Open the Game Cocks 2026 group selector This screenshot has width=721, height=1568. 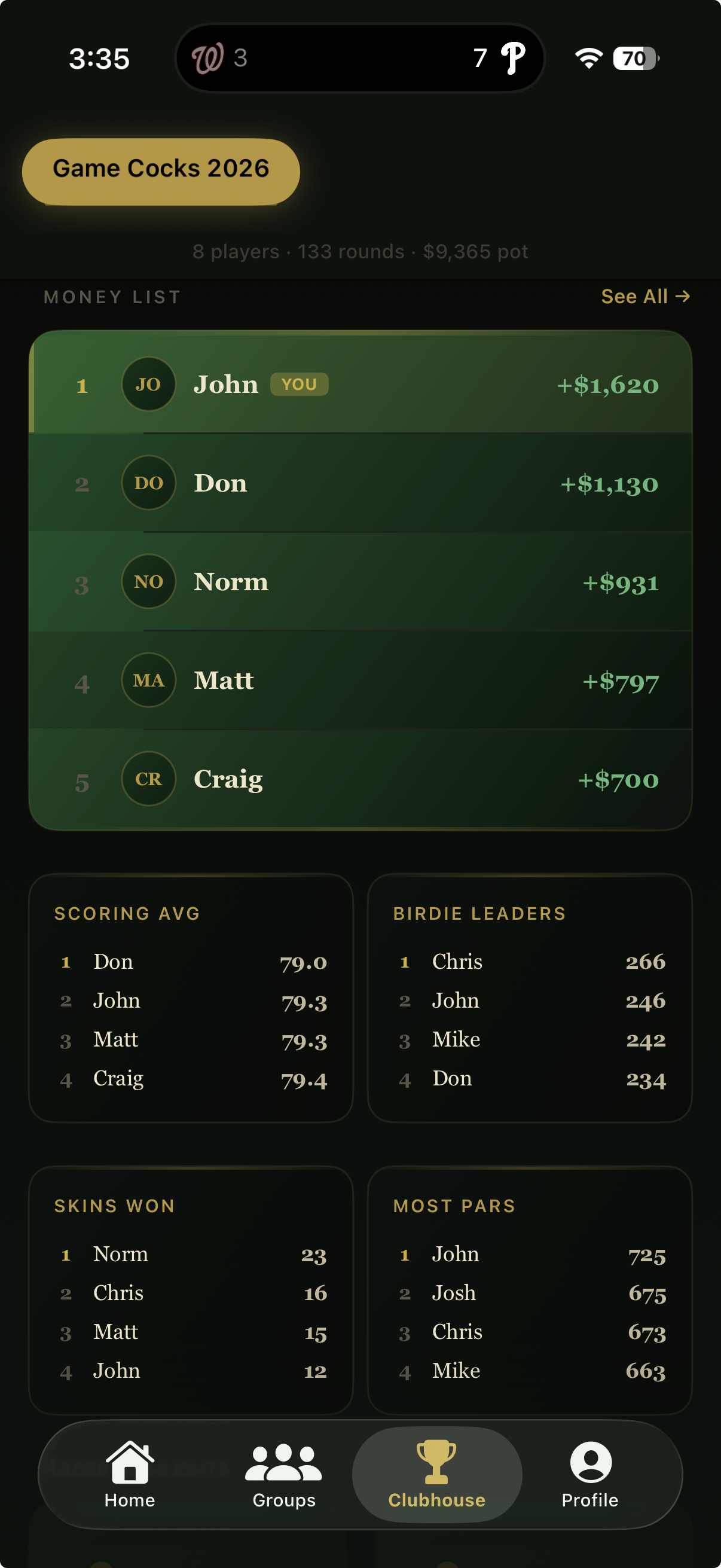[161, 171]
